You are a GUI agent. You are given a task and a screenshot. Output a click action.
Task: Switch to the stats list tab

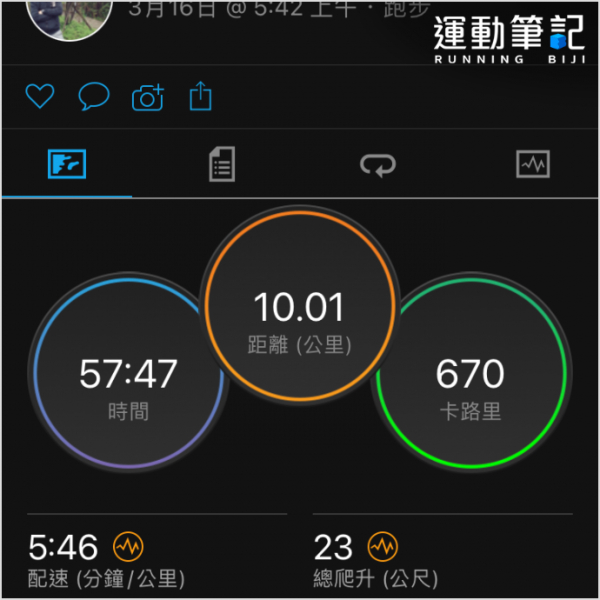(222, 164)
